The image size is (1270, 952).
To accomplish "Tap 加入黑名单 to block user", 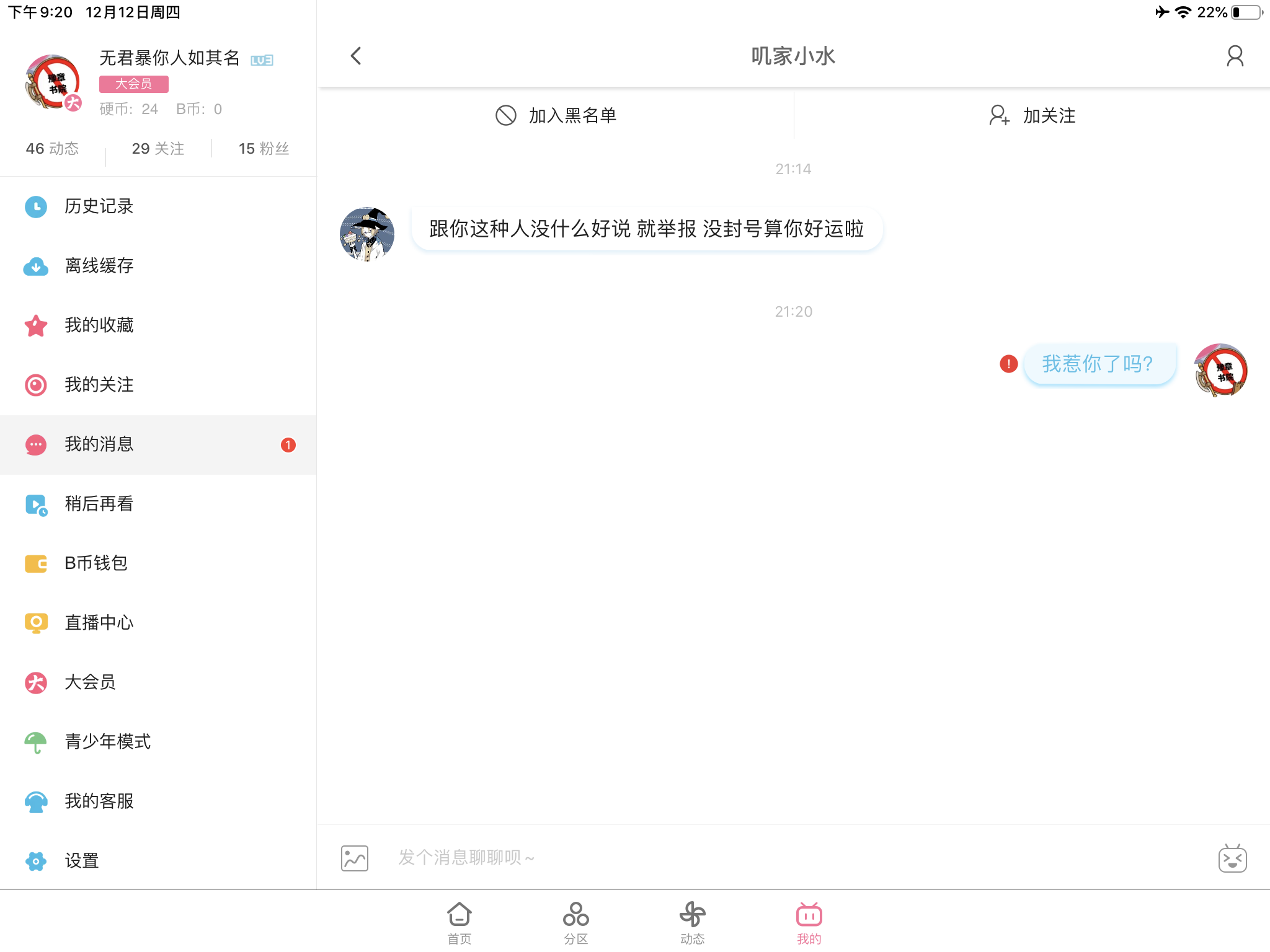I will coord(556,115).
